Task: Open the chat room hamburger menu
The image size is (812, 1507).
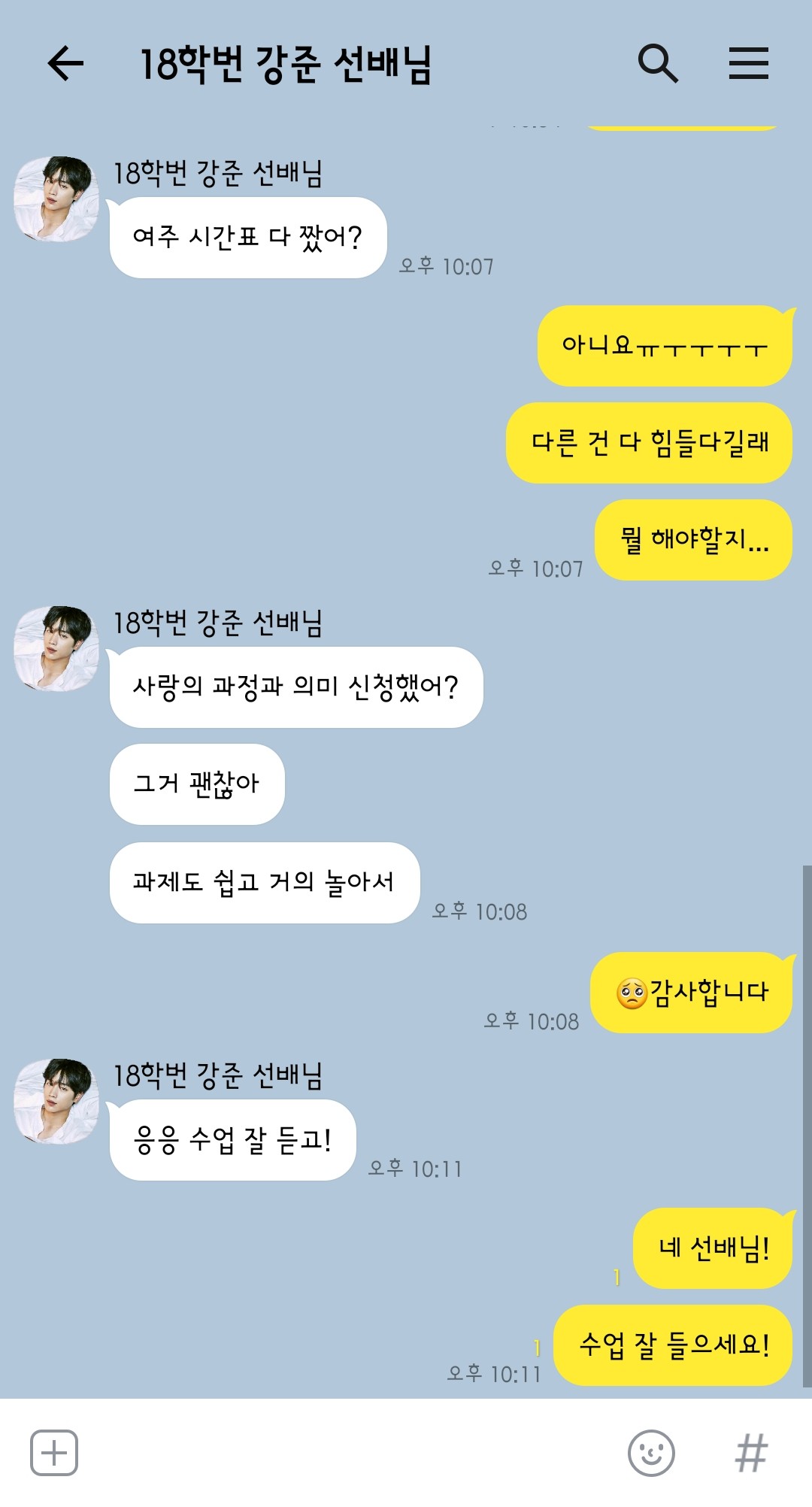Action: click(748, 63)
